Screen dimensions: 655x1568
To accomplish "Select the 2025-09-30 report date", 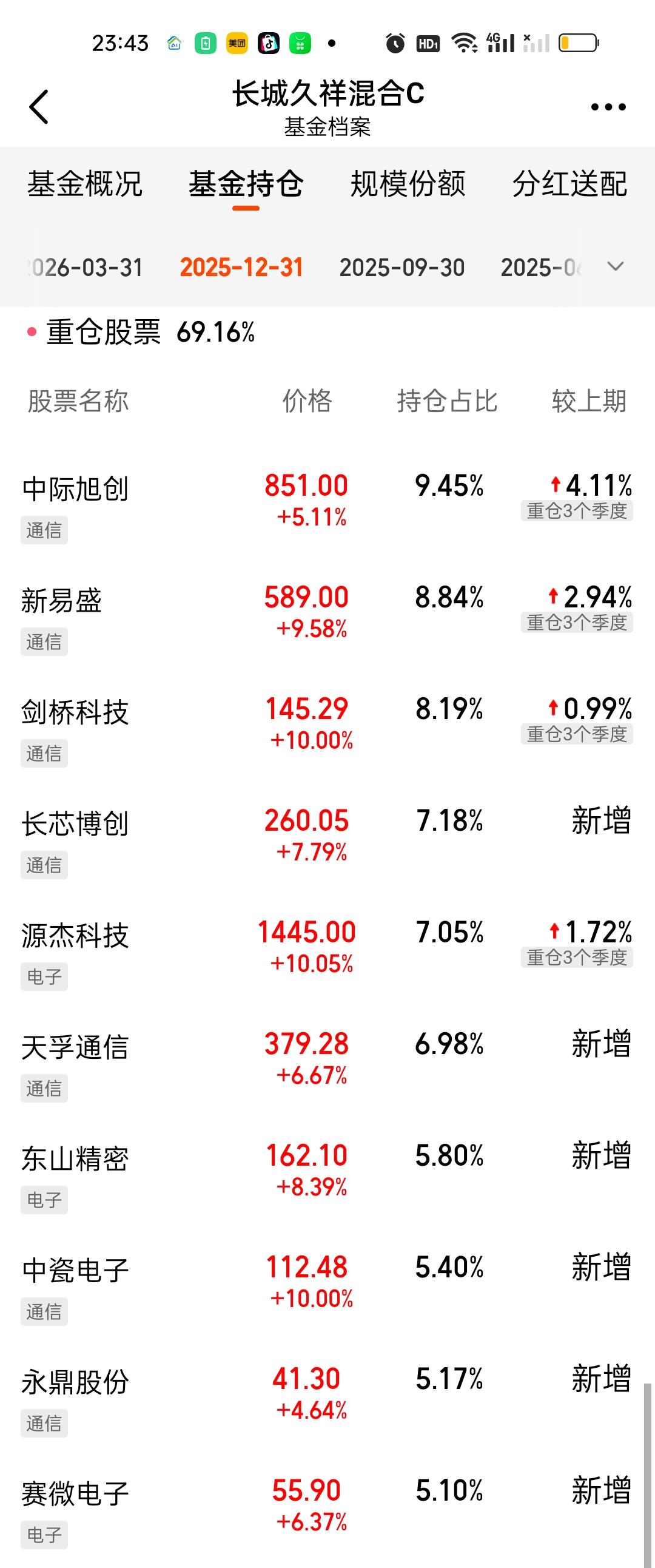I will pyautogui.click(x=402, y=267).
